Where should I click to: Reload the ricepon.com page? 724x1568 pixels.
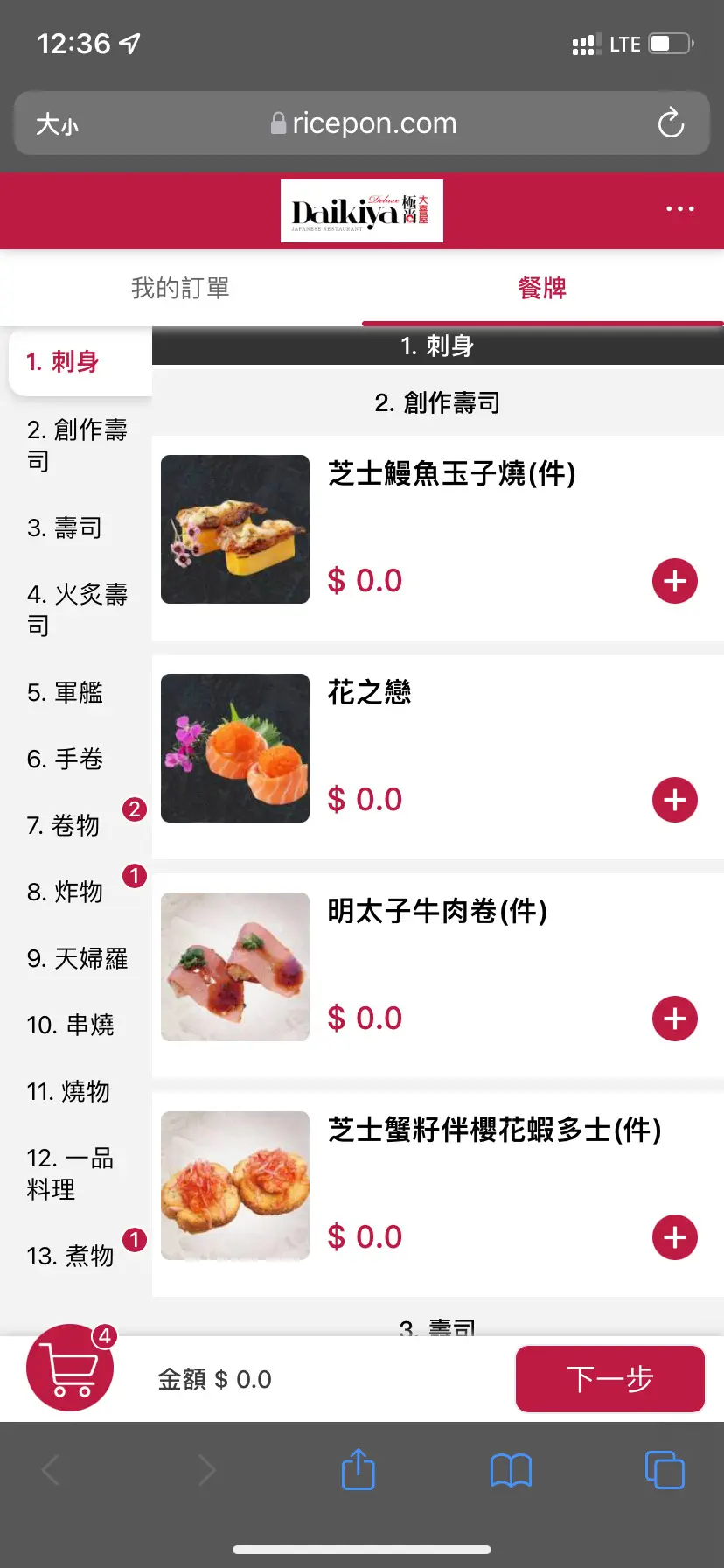click(671, 123)
